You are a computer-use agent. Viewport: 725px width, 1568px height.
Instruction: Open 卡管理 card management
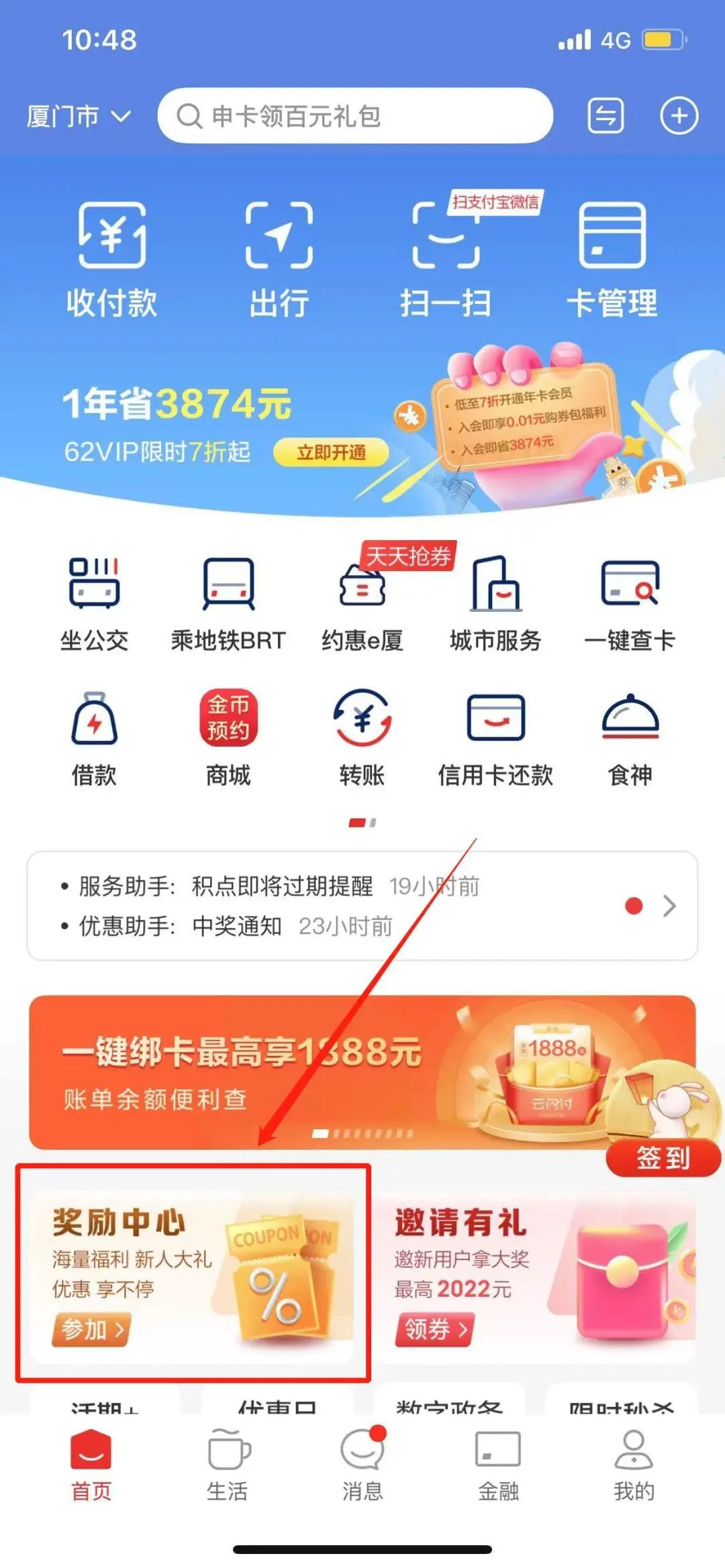tap(612, 259)
